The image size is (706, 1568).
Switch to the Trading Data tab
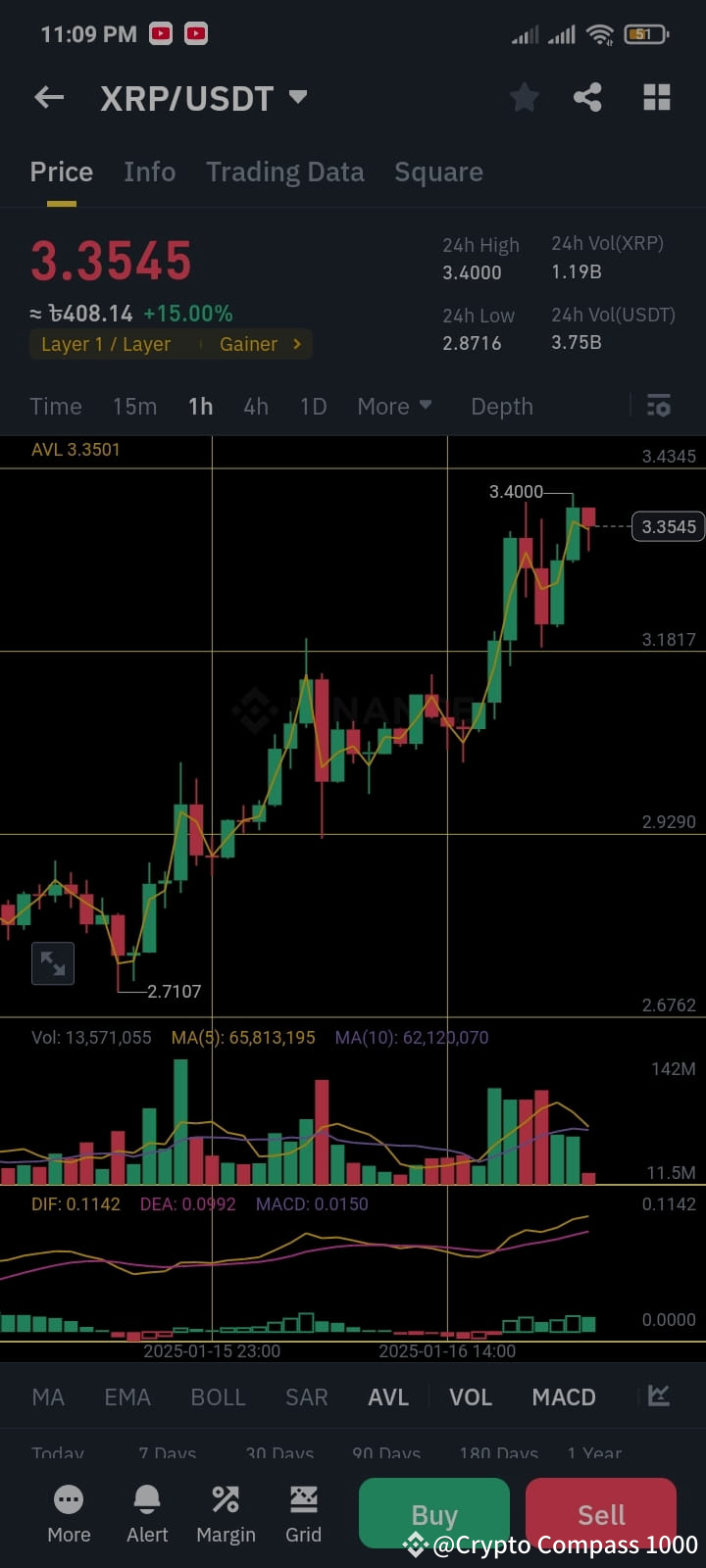point(285,171)
